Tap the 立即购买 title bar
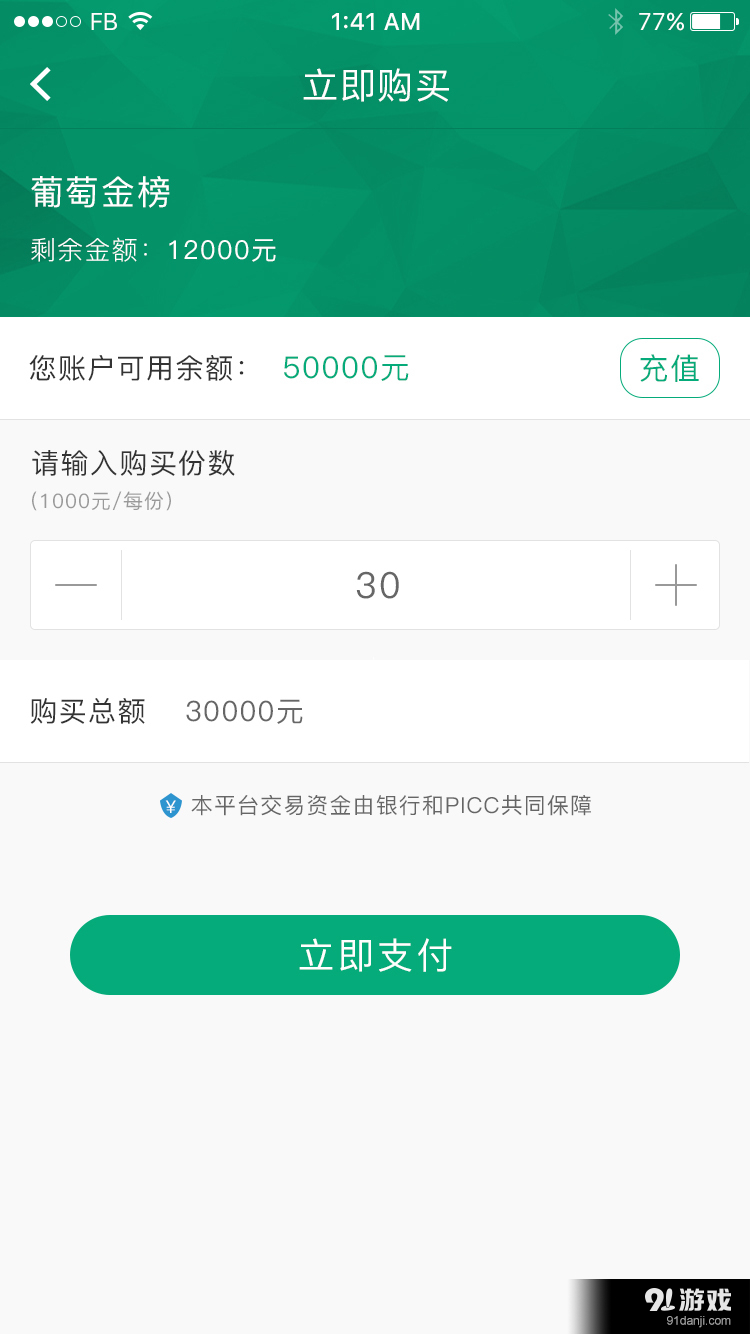750x1334 pixels. (375, 86)
